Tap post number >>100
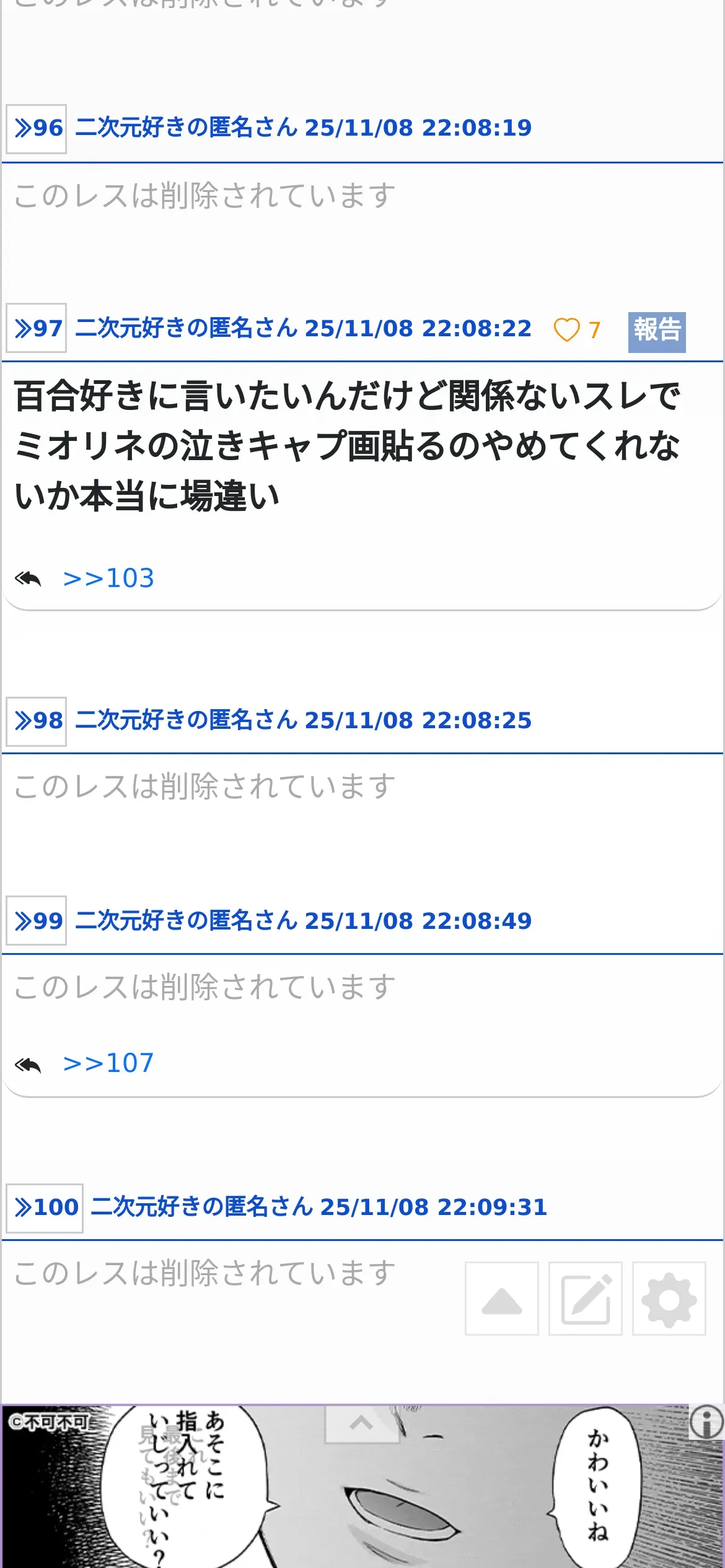 pyautogui.click(x=45, y=1208)
